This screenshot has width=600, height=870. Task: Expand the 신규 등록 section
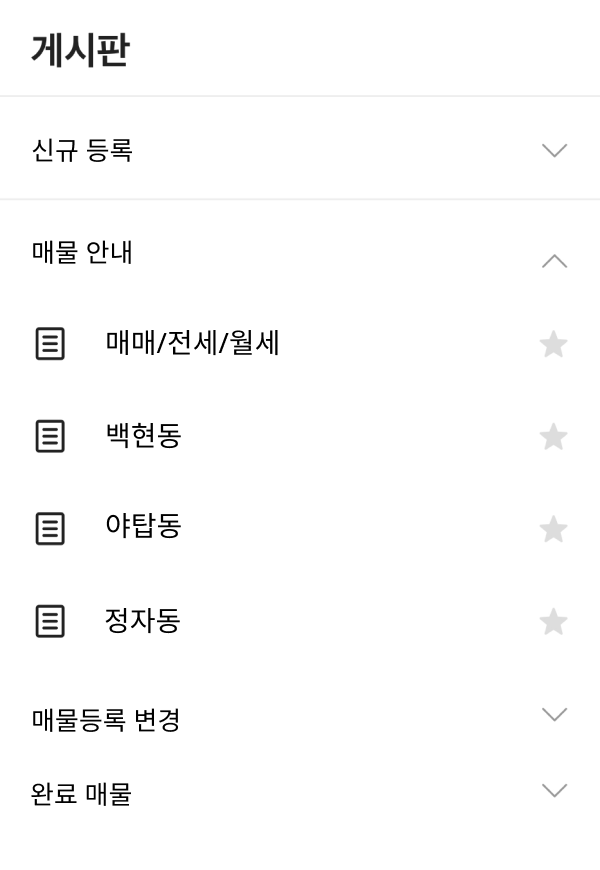(553, 151)
